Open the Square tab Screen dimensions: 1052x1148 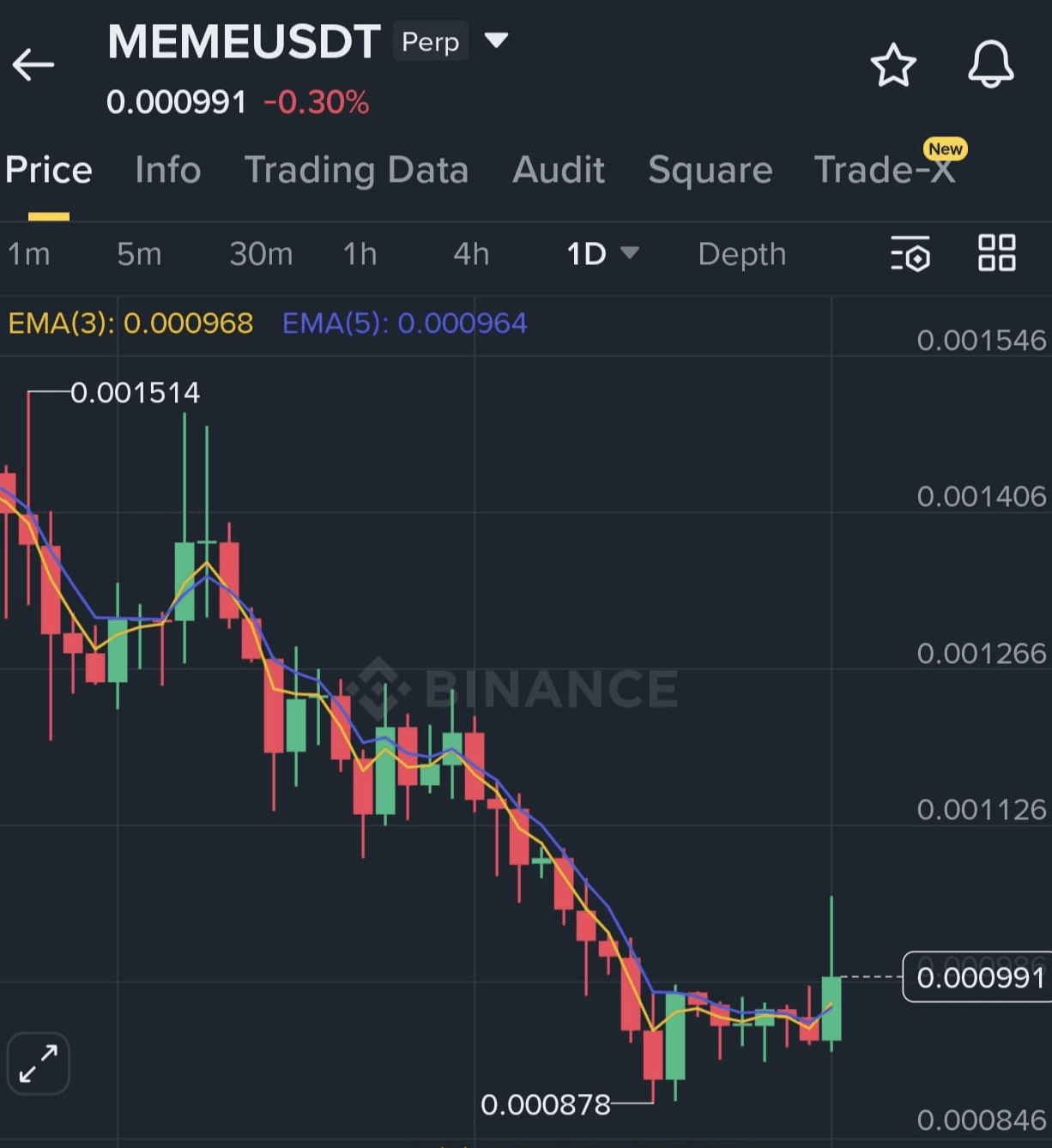710,169
